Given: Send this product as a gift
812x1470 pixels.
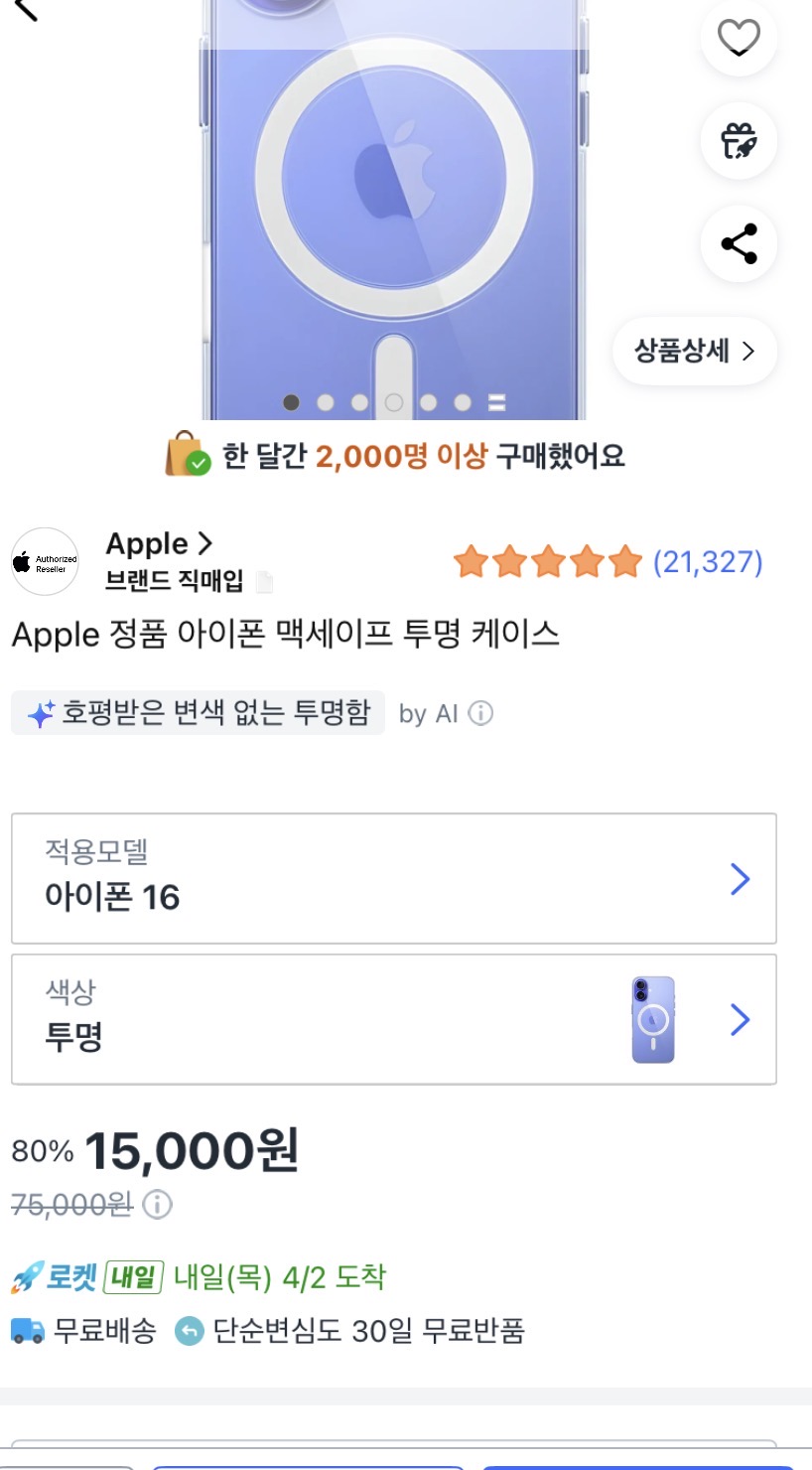Looking at the screenshot, I should [739, 141].
